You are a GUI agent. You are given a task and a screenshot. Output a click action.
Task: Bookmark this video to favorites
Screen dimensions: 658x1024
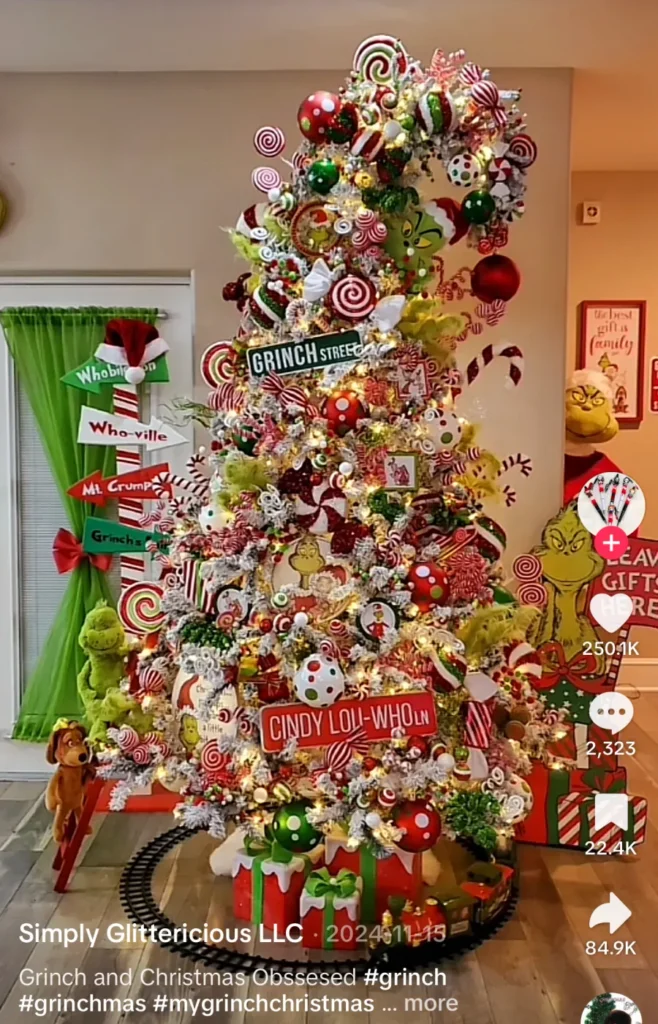[611, 812]
